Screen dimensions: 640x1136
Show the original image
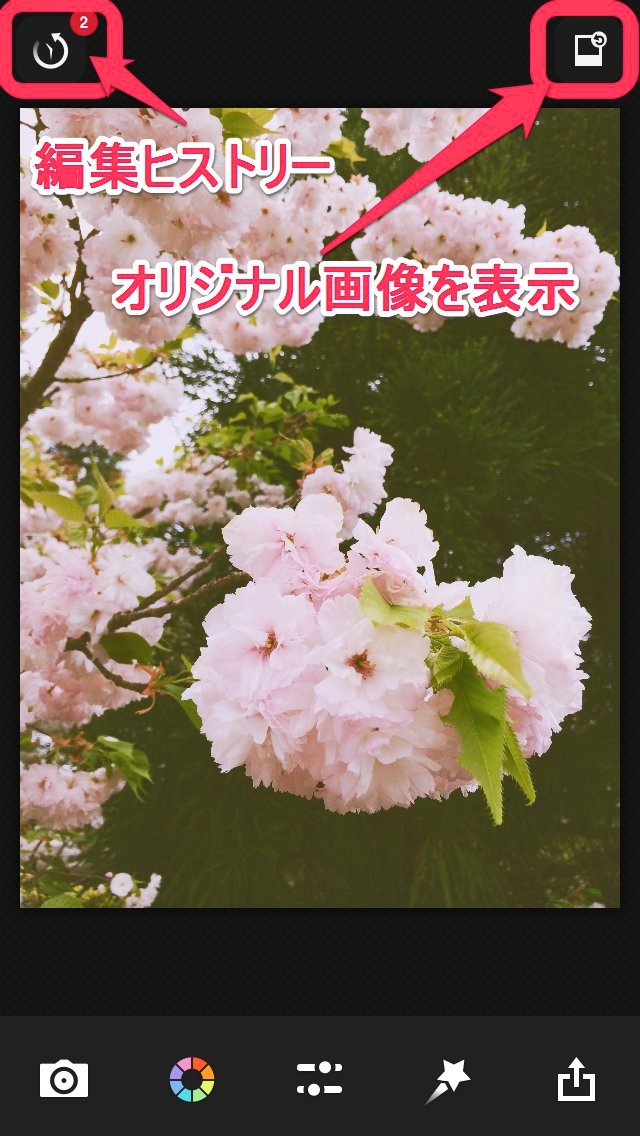click(x=591, y=50)
